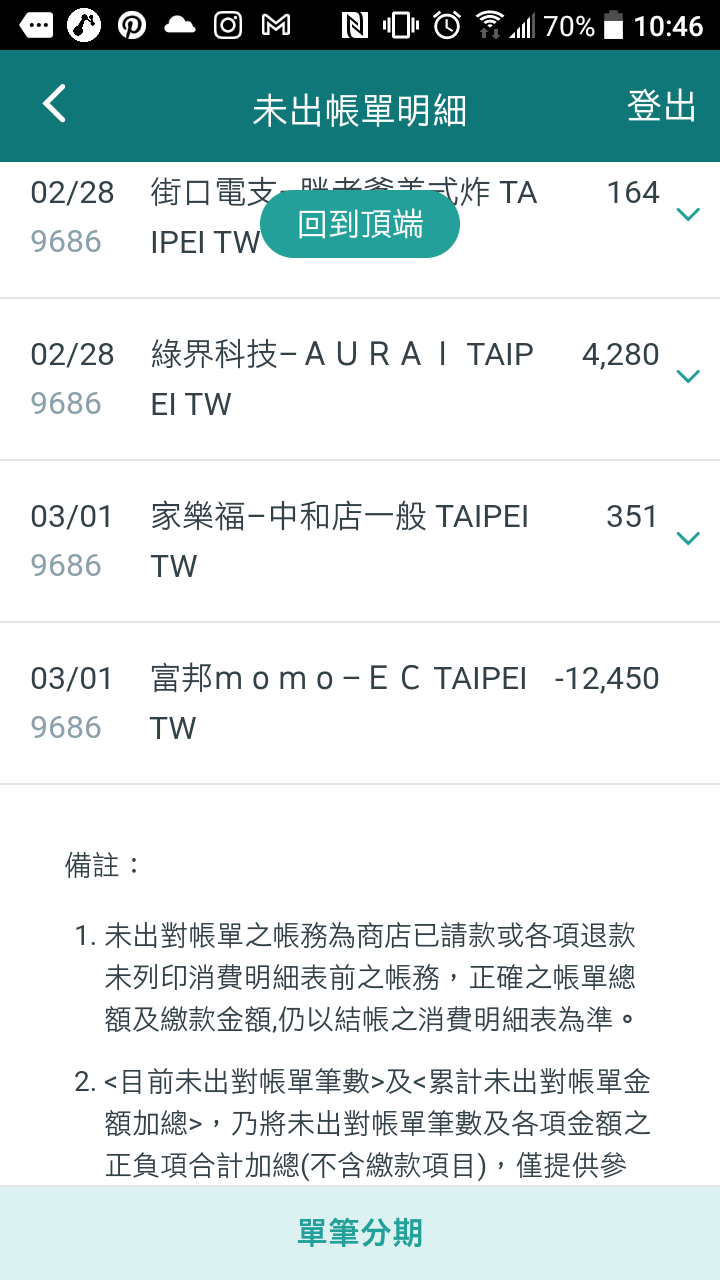Tap the 回到頂端 button

(360, 225)
